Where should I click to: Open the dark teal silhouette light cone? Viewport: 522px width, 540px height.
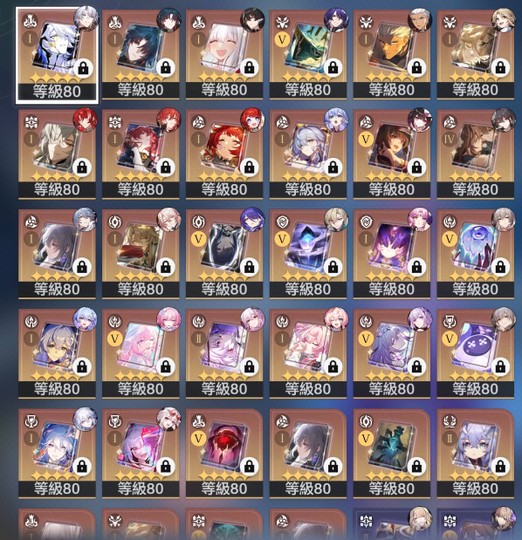tap(392, 453)
